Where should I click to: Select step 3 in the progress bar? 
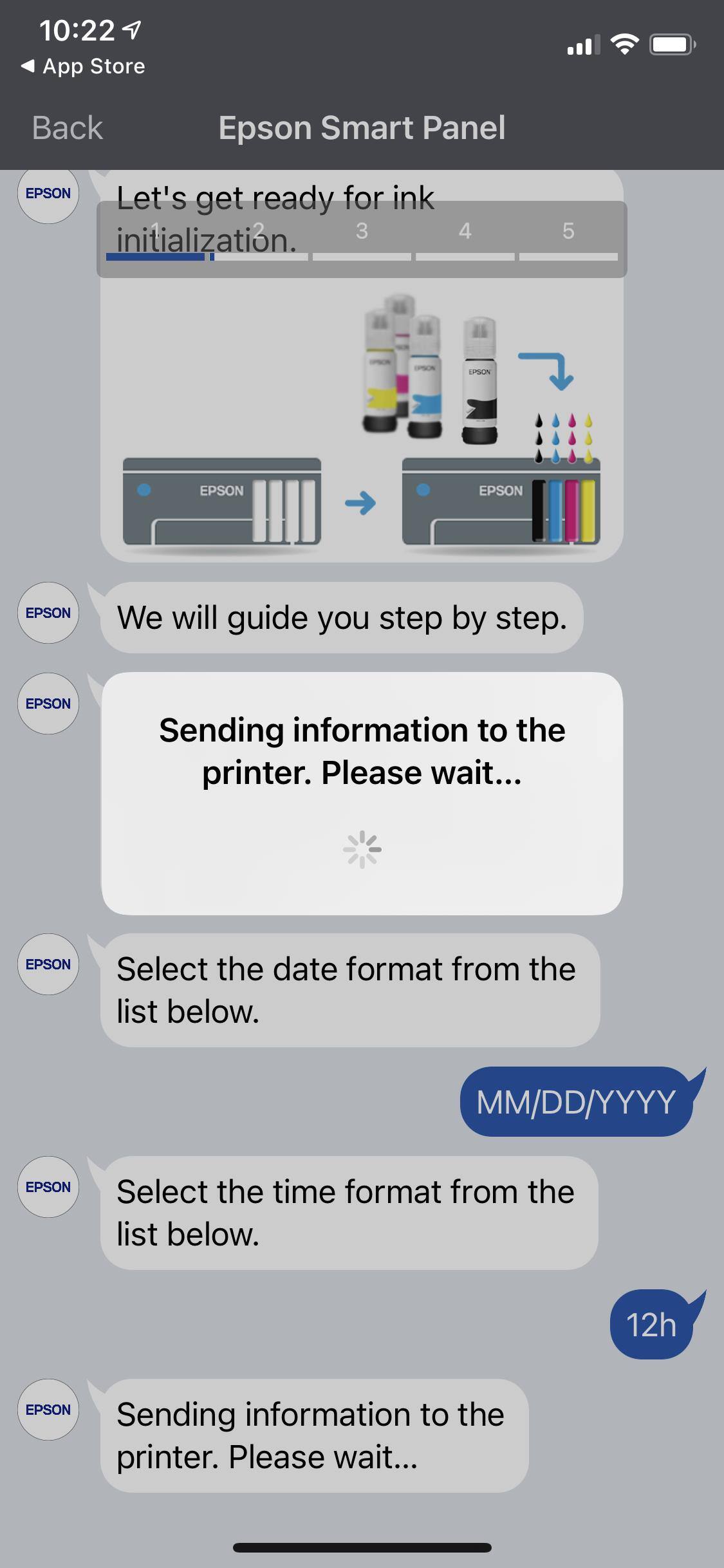tap(362, 239)
